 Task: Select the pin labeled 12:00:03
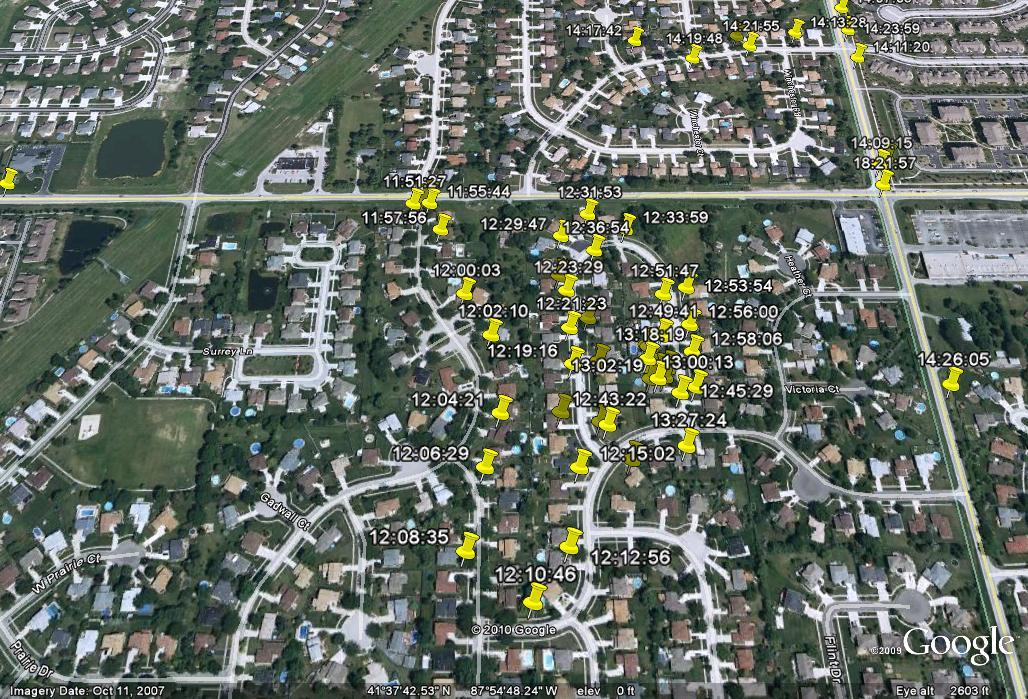[466, 288]
